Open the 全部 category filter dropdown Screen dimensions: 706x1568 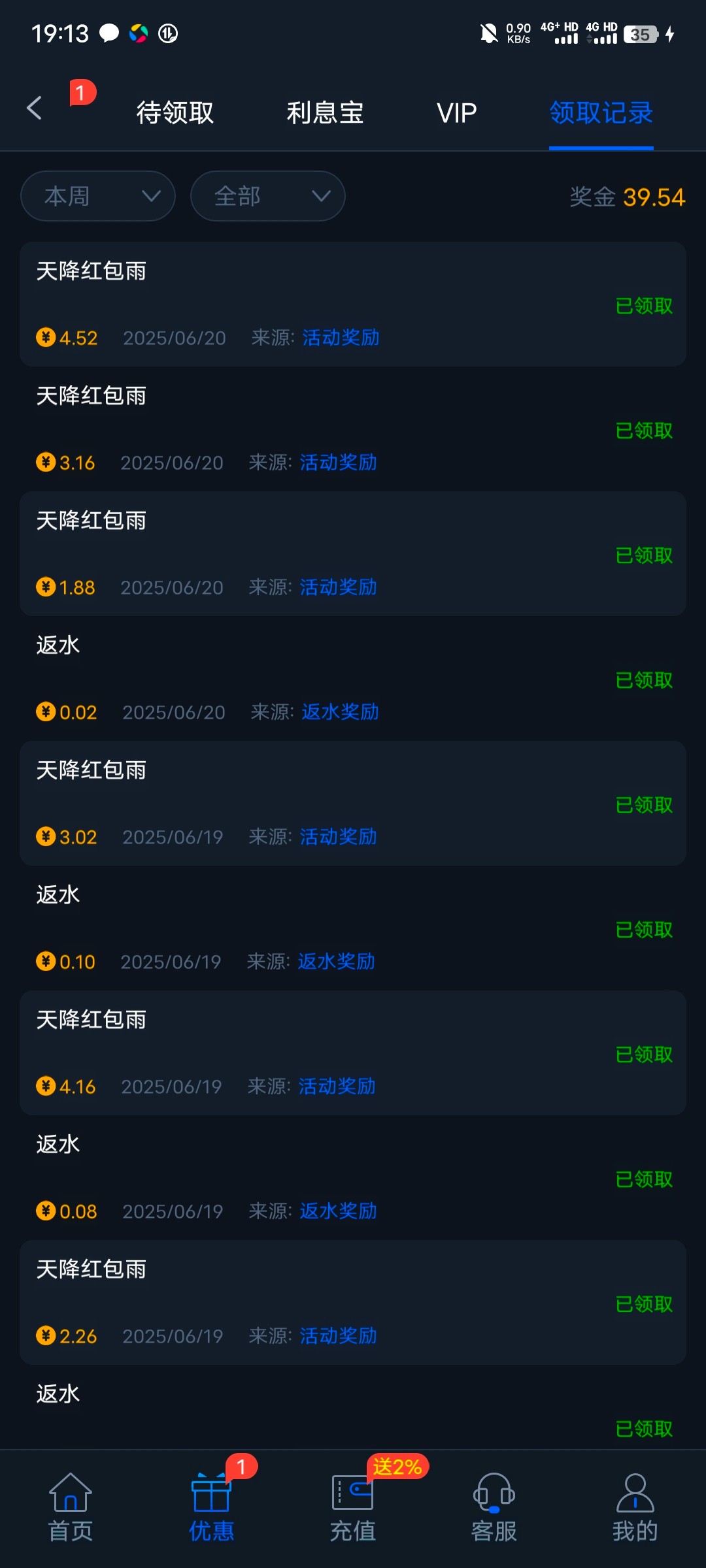267,196
